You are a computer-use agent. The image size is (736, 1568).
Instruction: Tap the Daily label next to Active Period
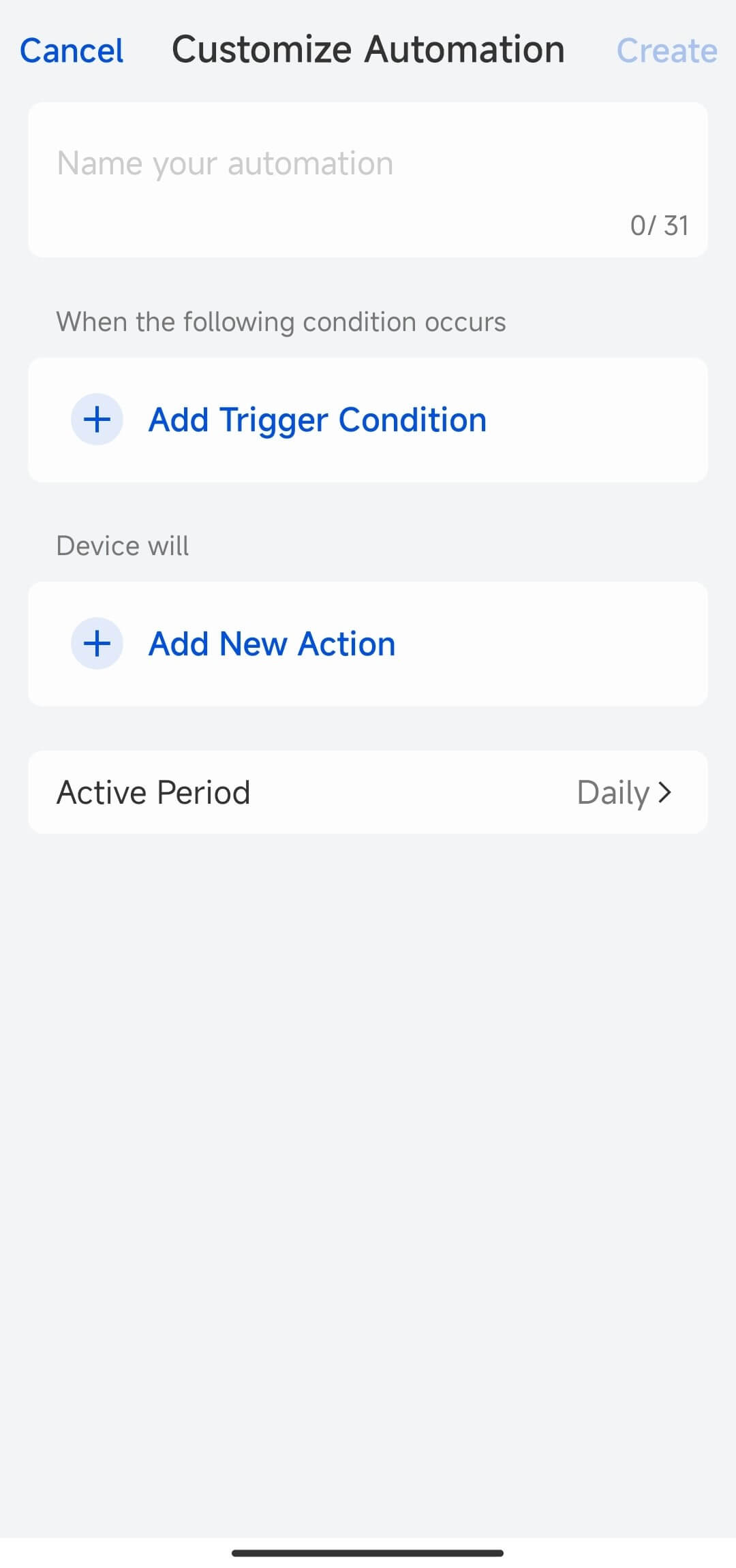pos(615,792)
